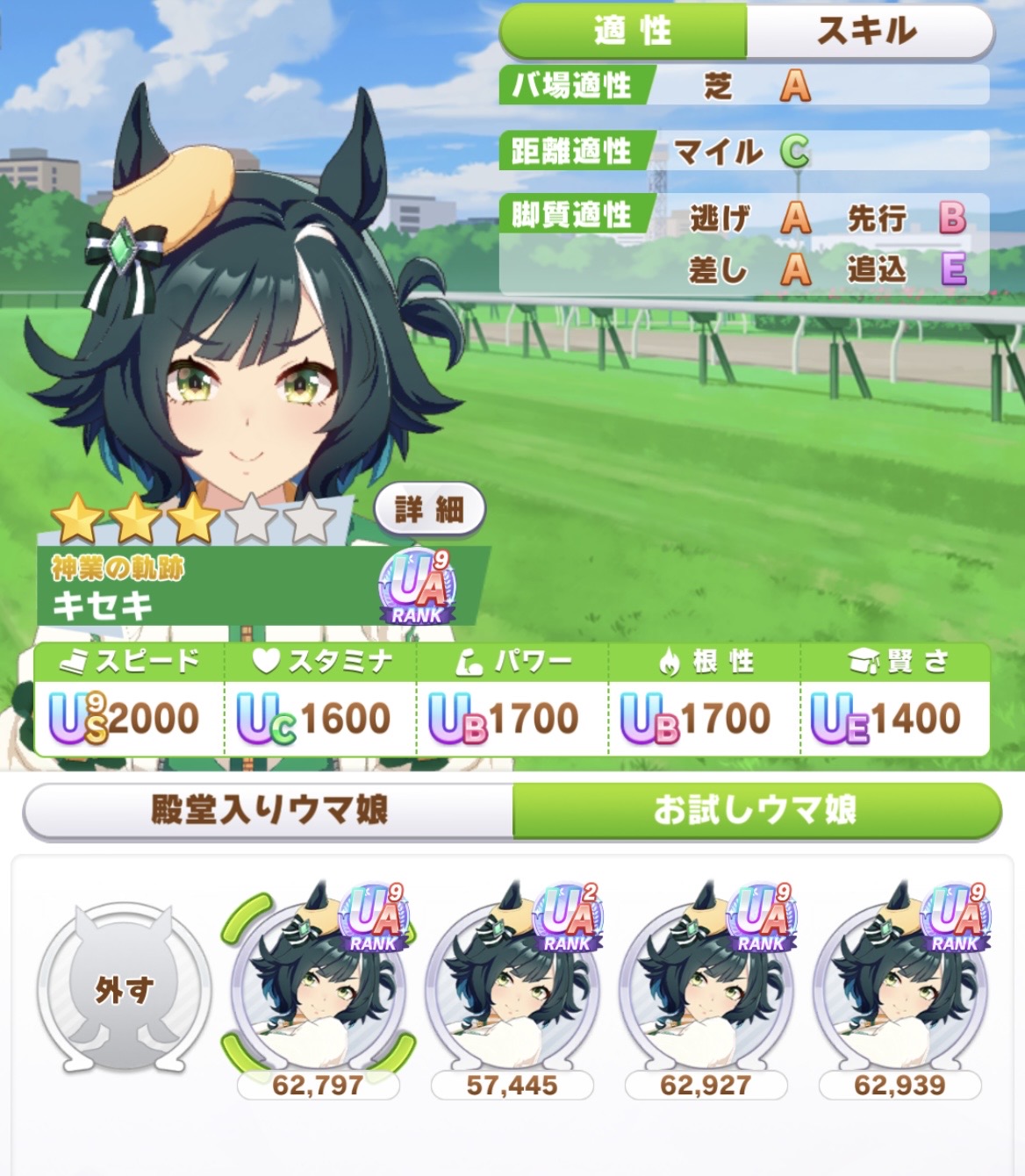Switch to the スキル tab
The image size is (1025, 1176).
point(868,32)
